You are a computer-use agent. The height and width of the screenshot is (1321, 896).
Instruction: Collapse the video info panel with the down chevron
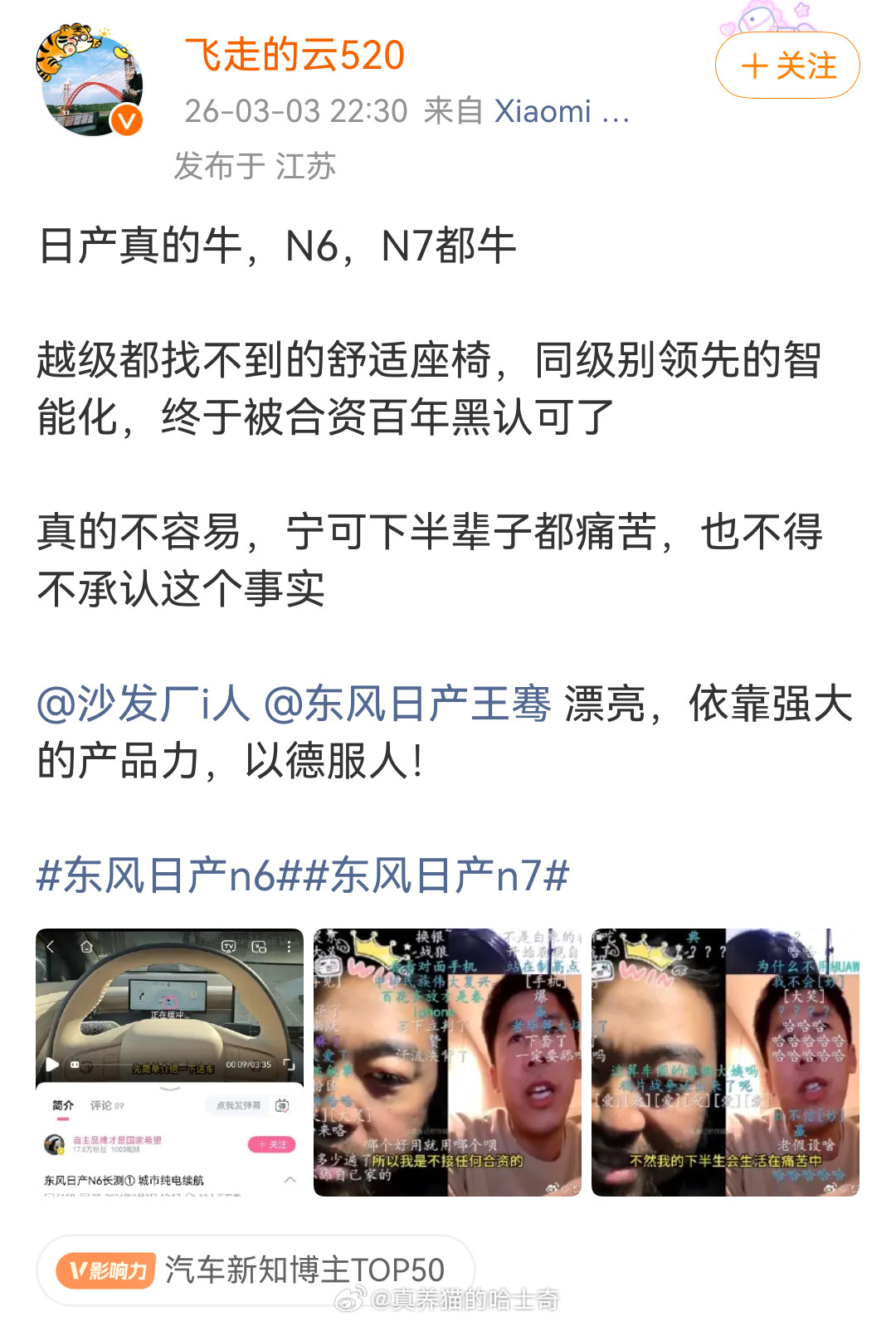[168, 1089]
